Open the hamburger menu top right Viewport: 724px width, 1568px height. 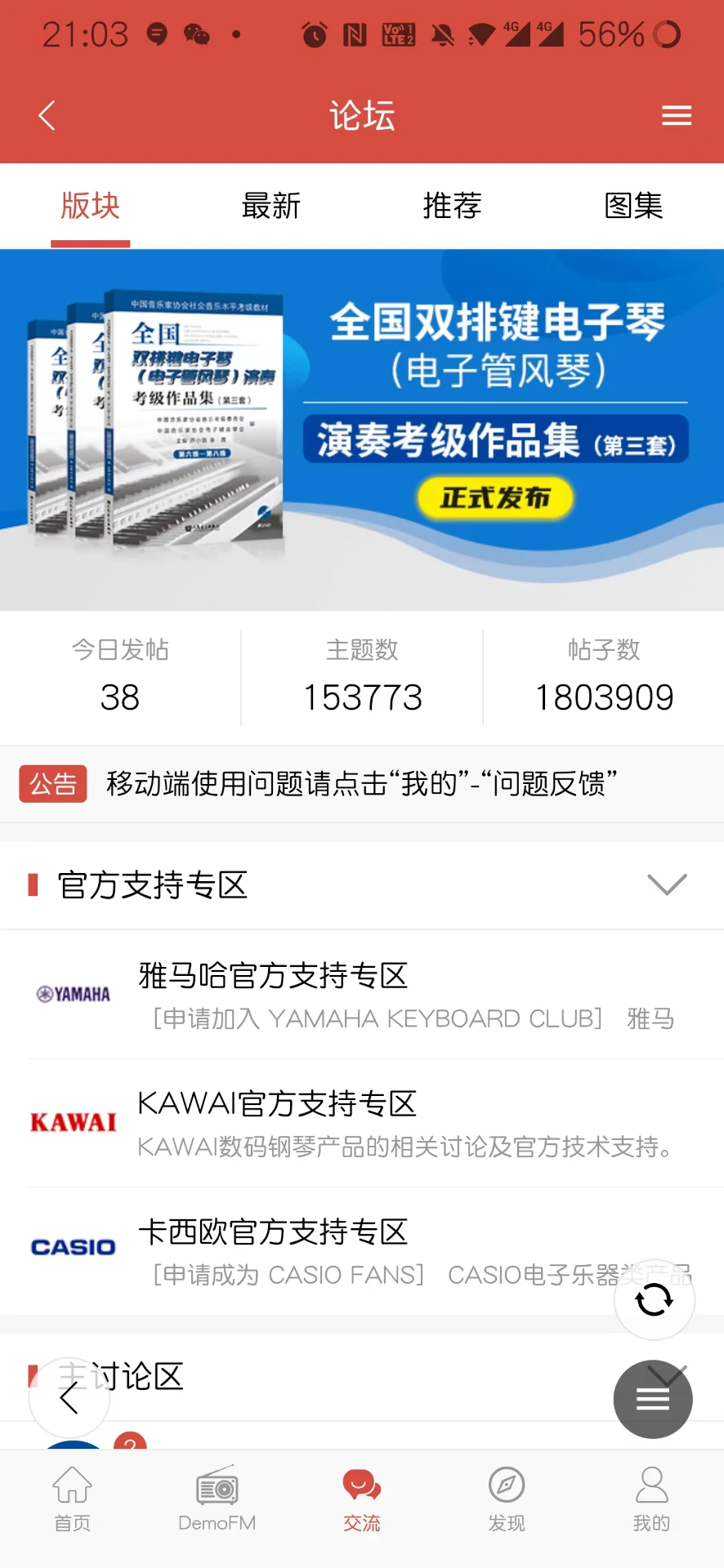pyautogui.click(x=677, y=115)
